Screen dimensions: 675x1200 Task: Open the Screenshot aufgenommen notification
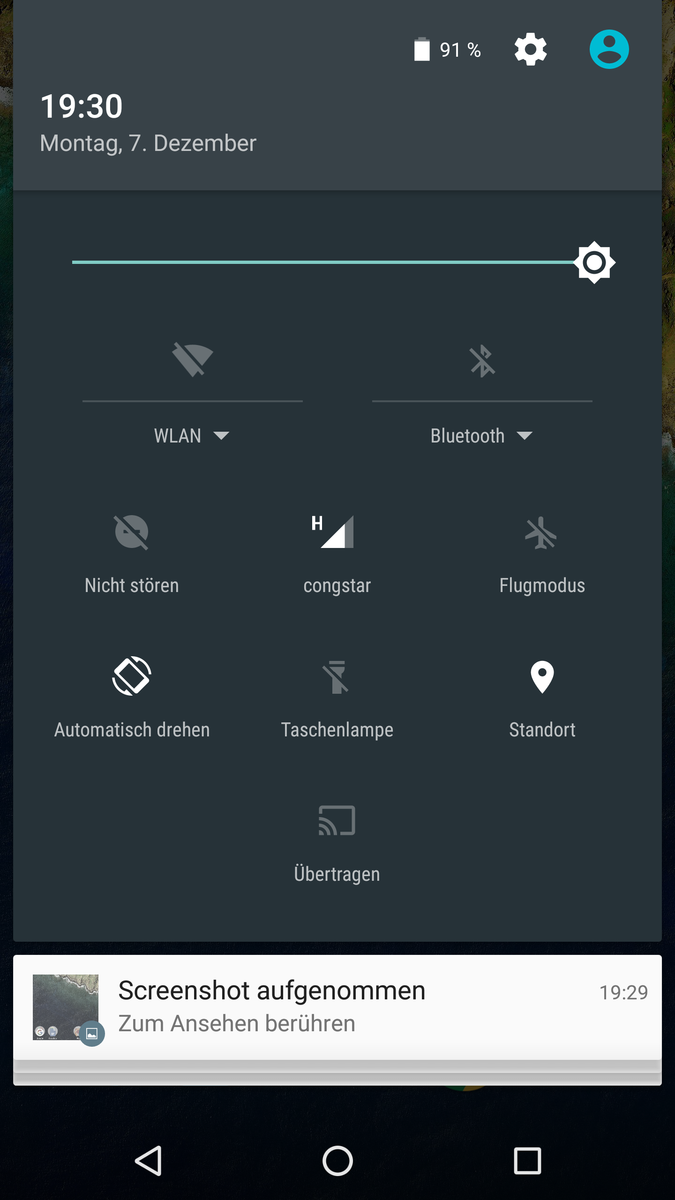(x=337, y=1007)
